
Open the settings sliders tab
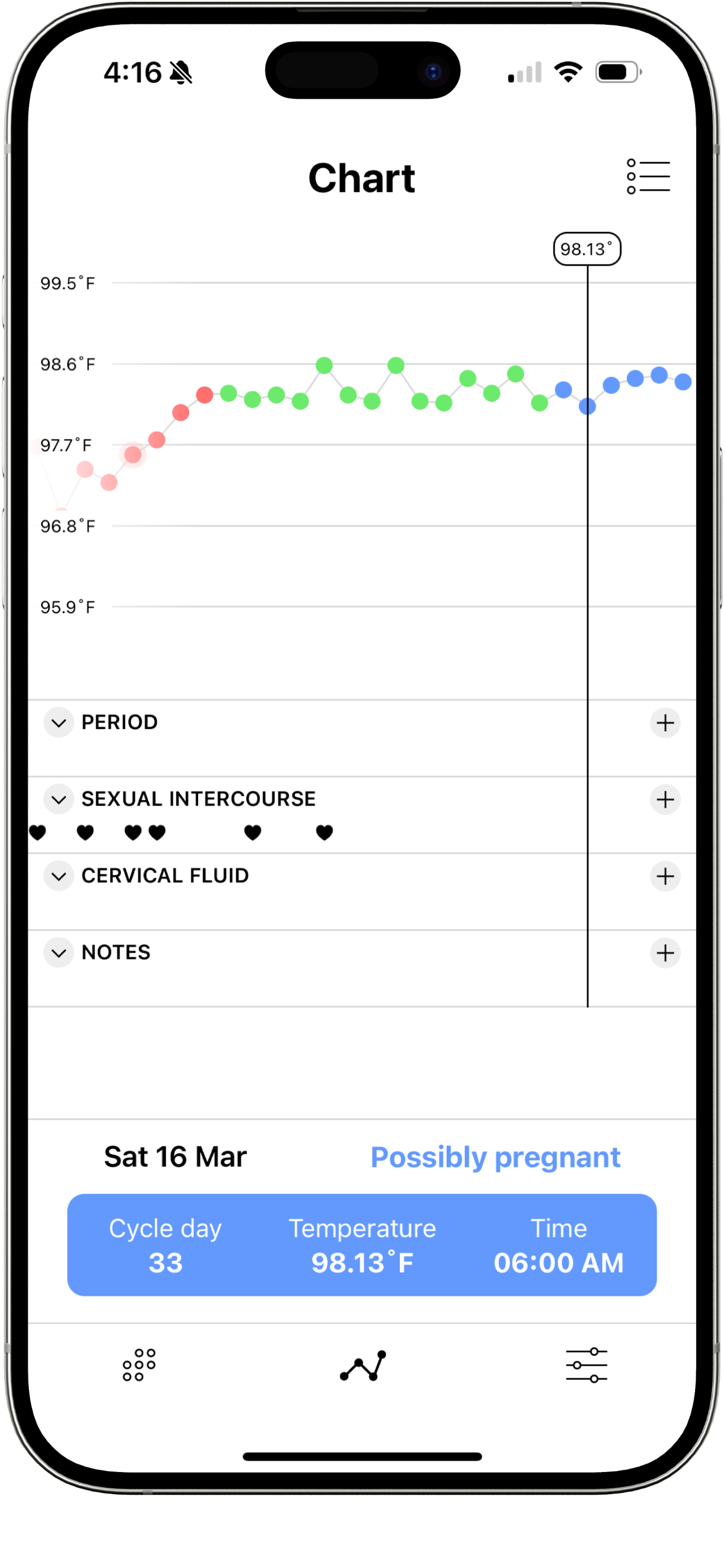[586, 1365]
